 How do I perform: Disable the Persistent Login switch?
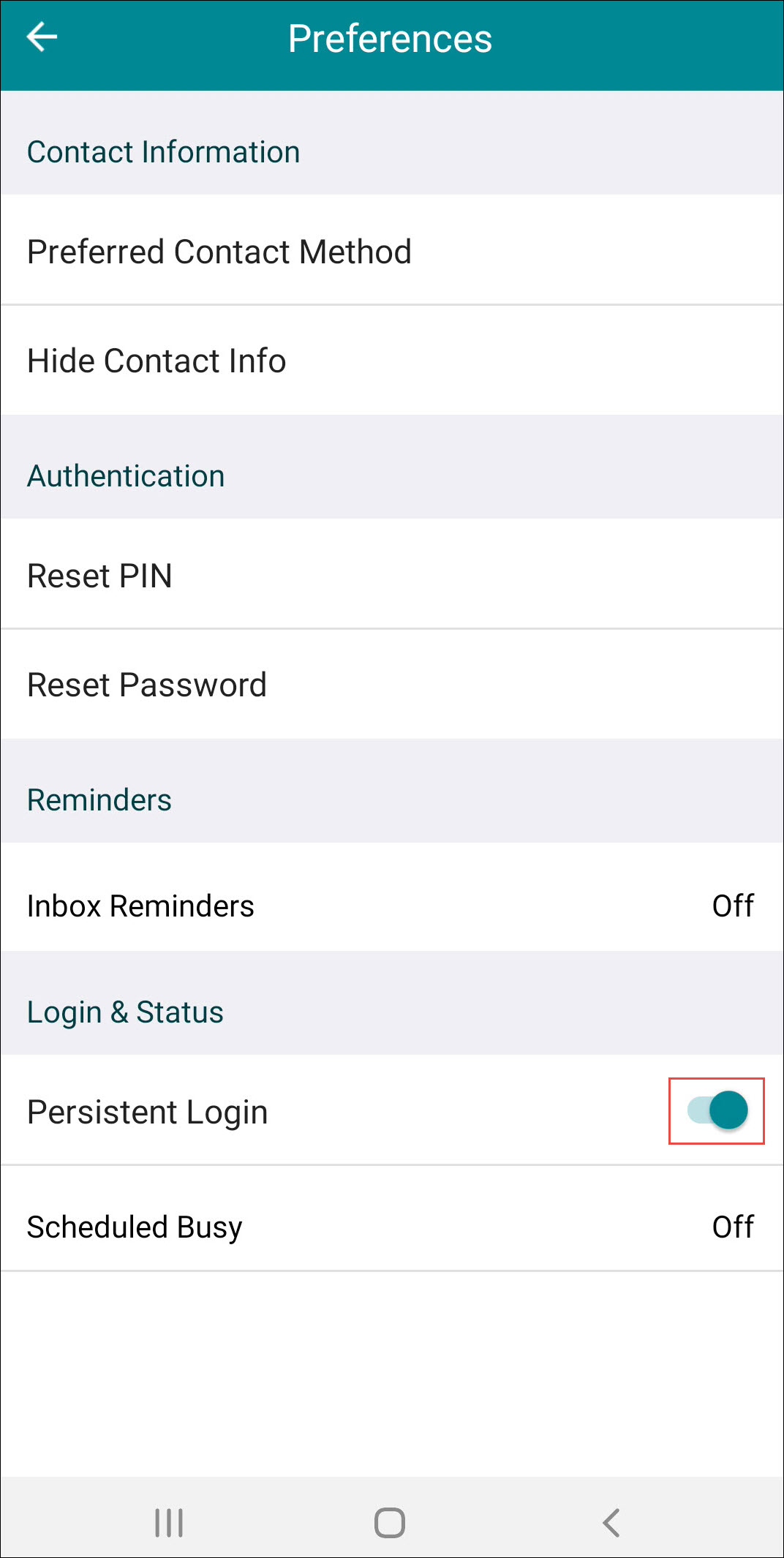(x=717, y=1110)
